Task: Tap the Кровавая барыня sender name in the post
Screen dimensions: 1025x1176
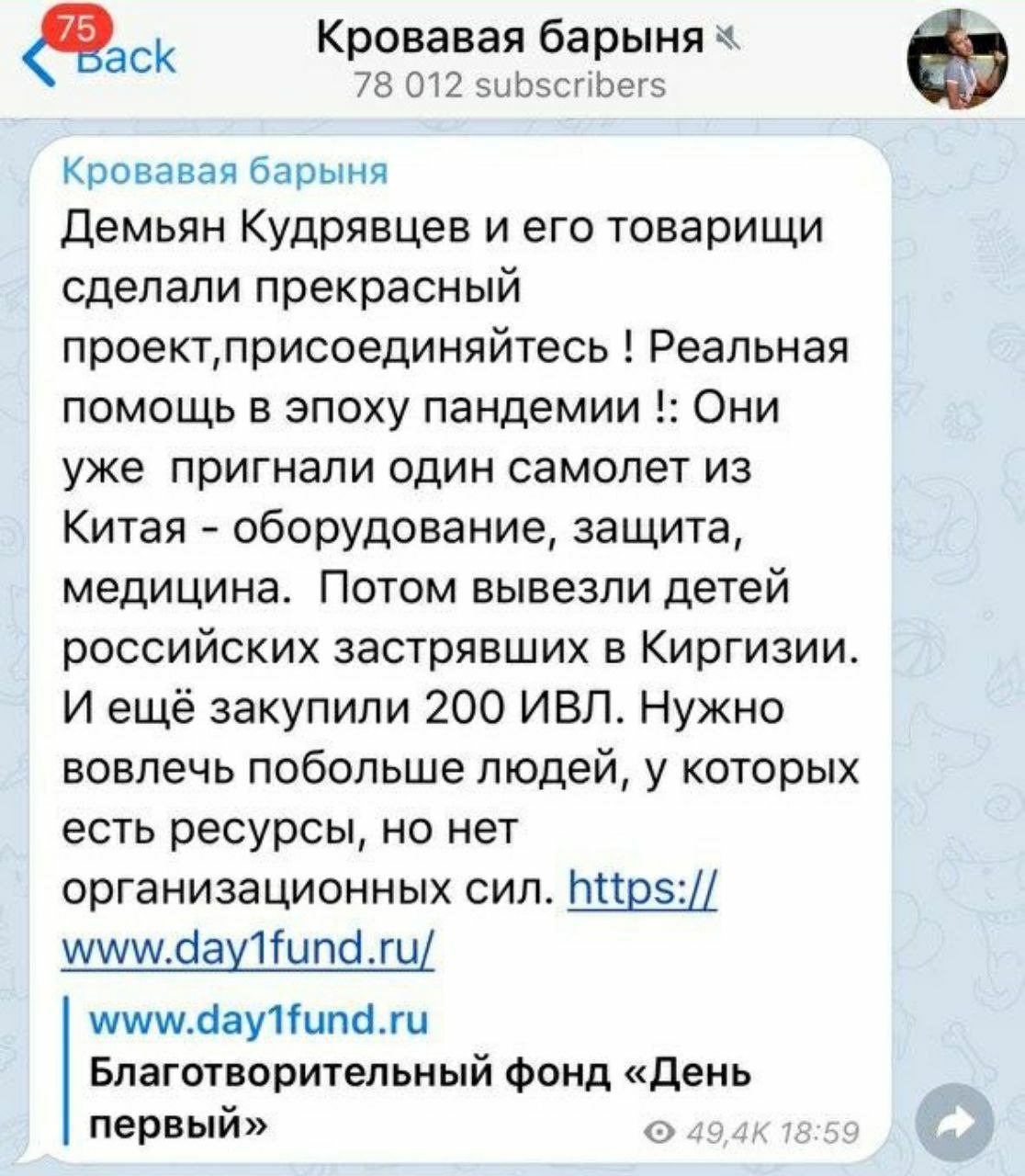Action: point(225,171)
